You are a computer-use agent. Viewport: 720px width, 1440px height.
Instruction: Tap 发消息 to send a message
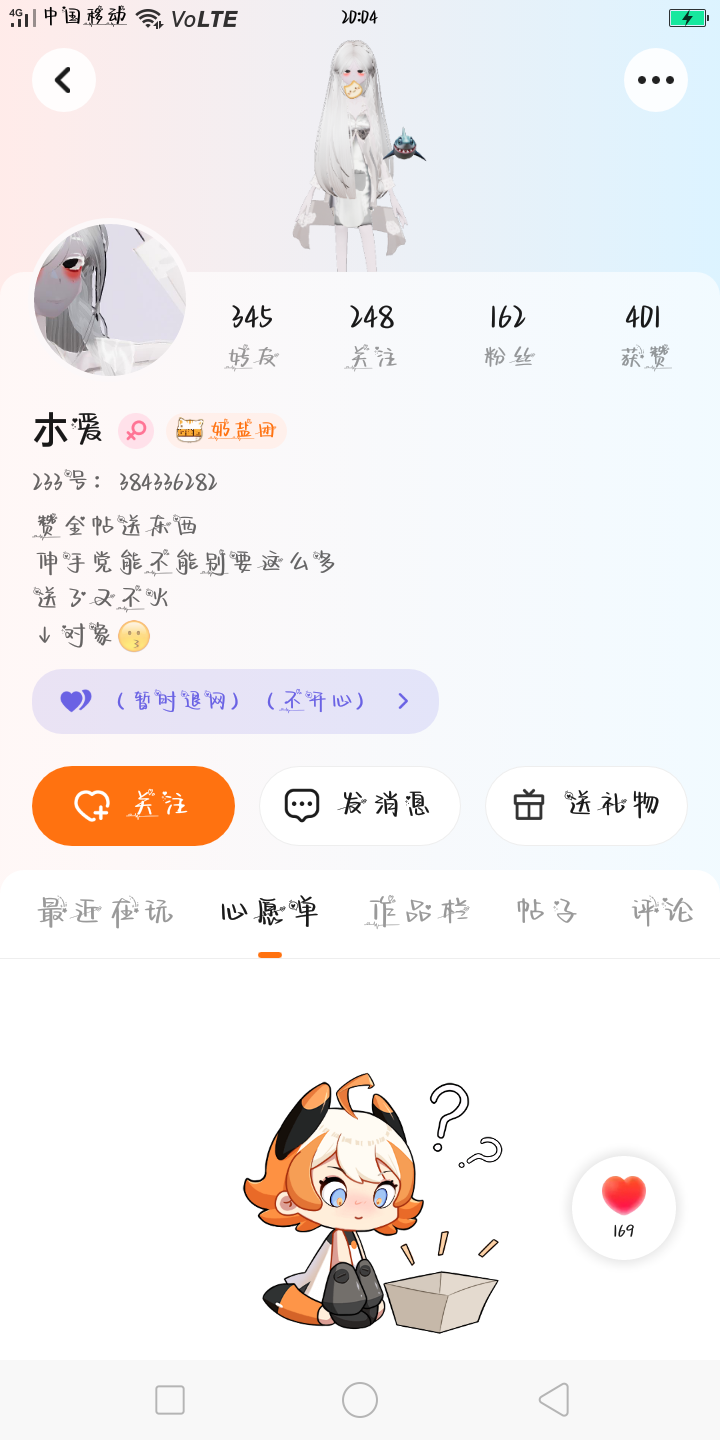tap(360, 806)
